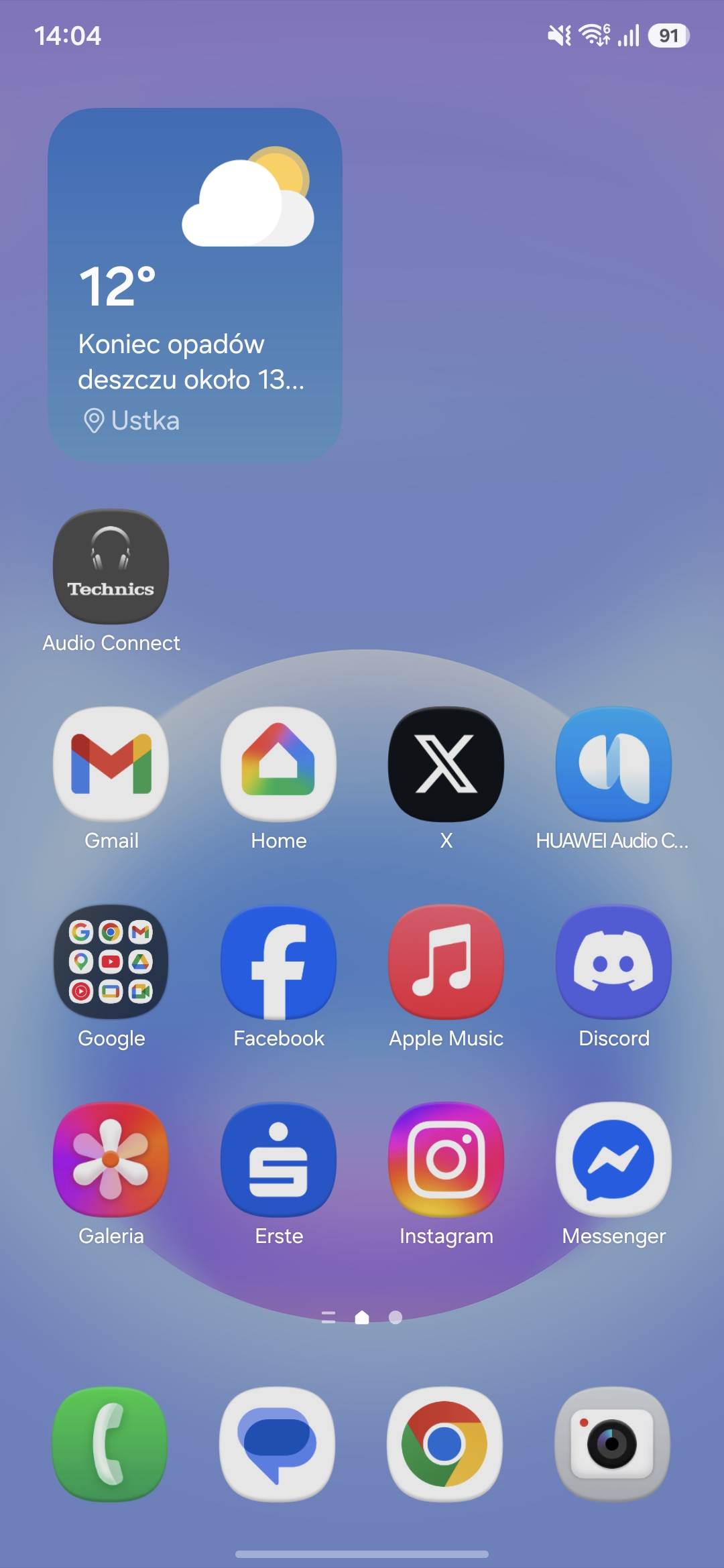Launch Technics Audio Connect app
The width and height of the screenshot is (724, 1568).
(x=111, y=567)
